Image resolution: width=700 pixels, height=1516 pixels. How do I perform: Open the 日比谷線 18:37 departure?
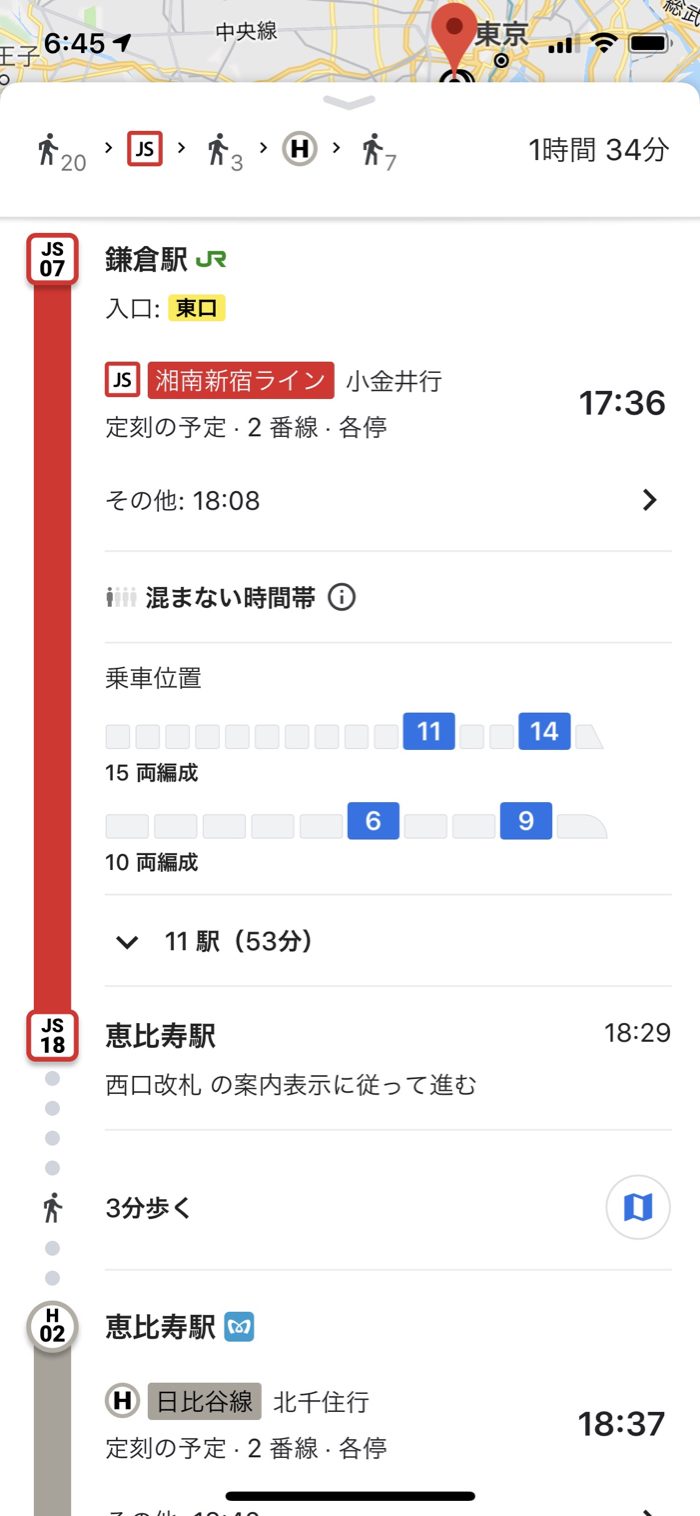[x=386, y=1423]
